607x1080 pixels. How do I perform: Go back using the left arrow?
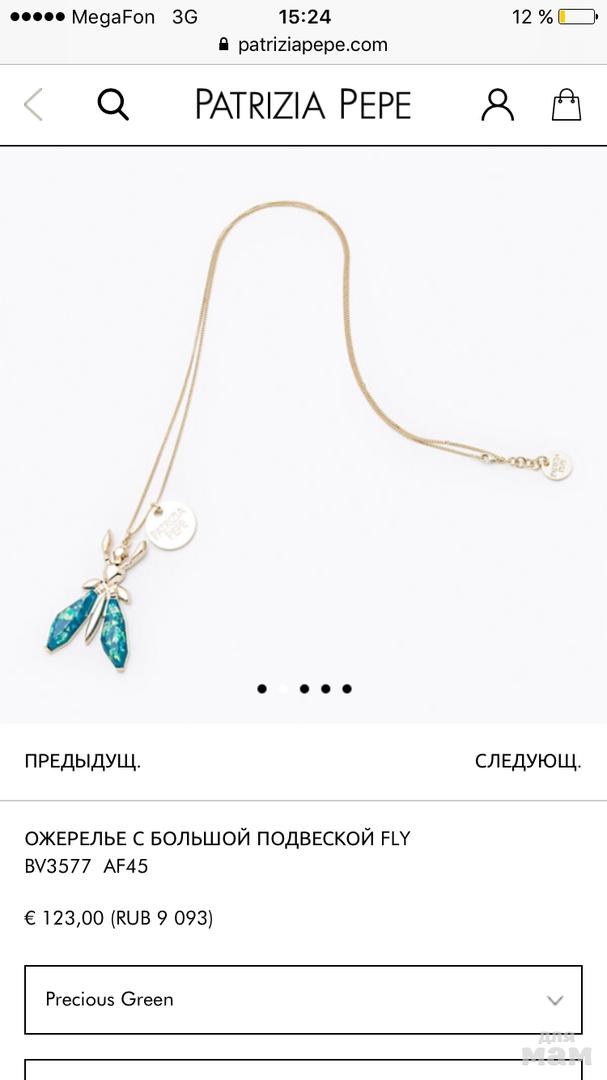pyautogui.click(x=34, y=104)
